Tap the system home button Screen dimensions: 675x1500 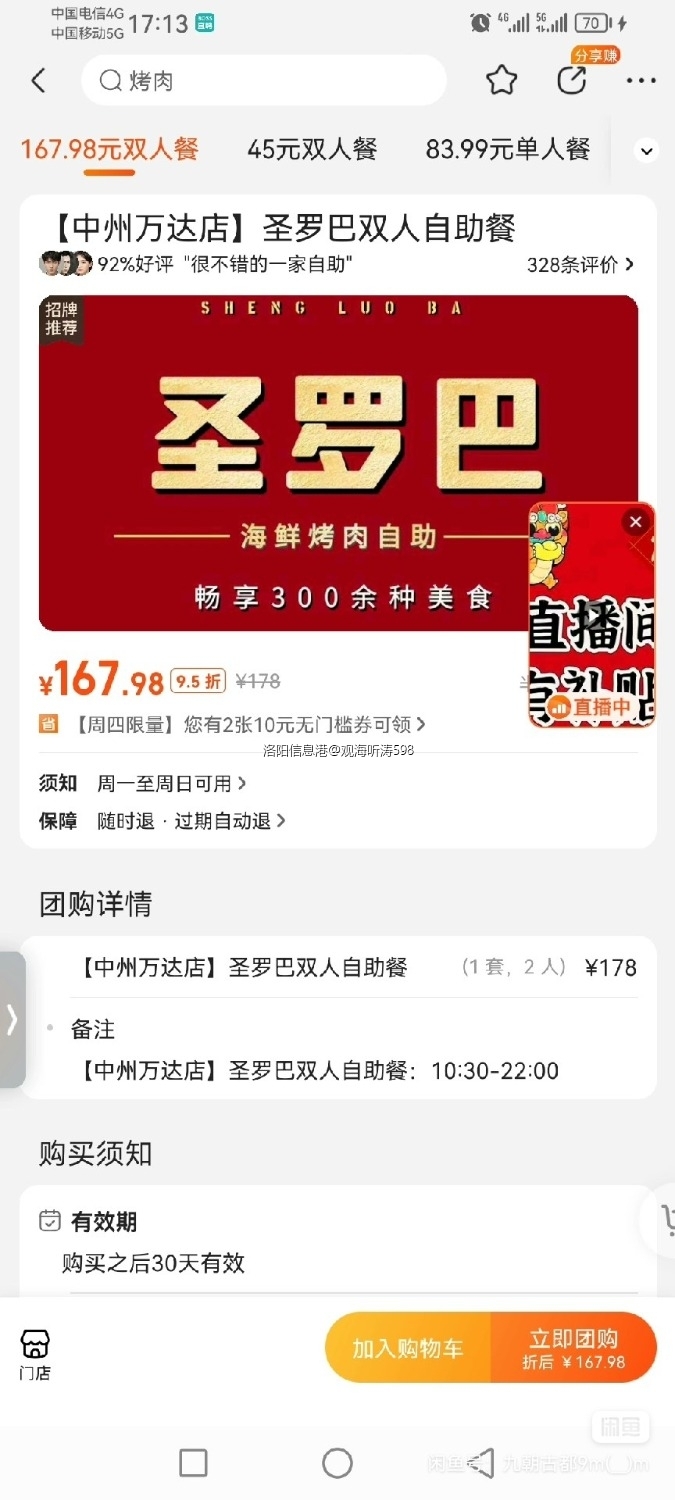coord(337,1463)
